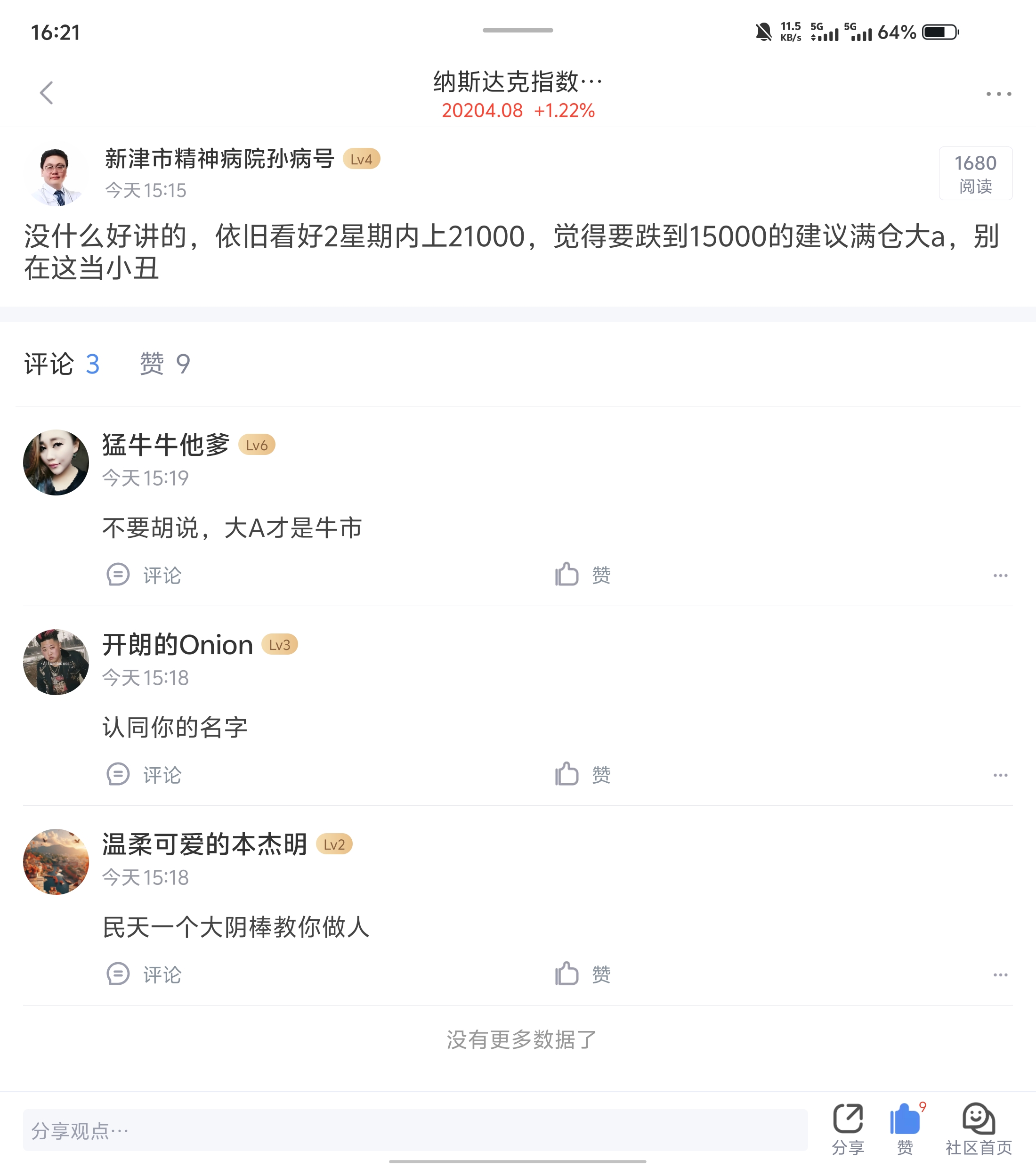Reply to 开朗的Onion's comment
The width and height of the screenshot is (1036, 1168).
coord(144,775)
